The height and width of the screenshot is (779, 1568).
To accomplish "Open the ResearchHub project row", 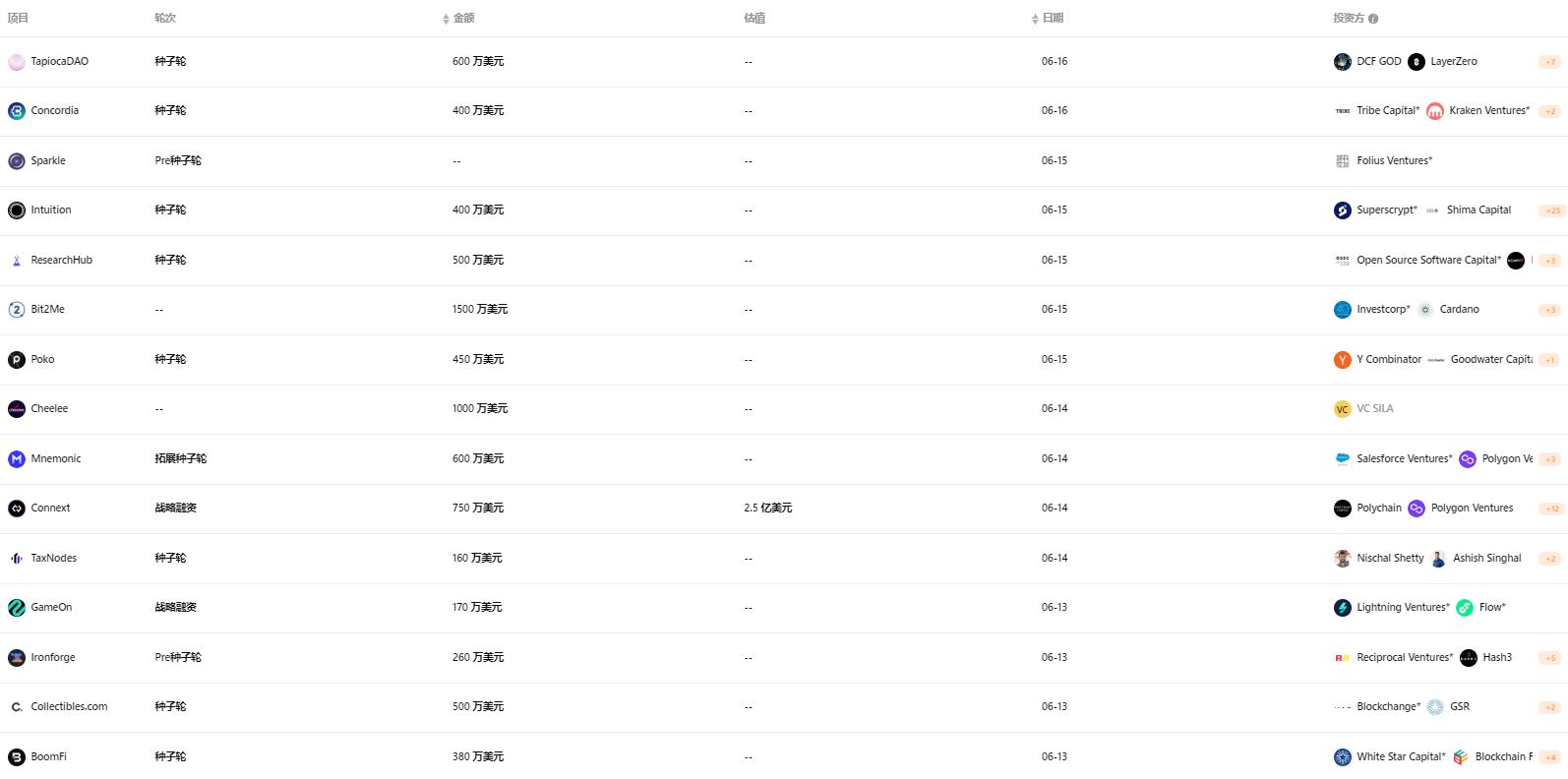I will coord(61,261).
